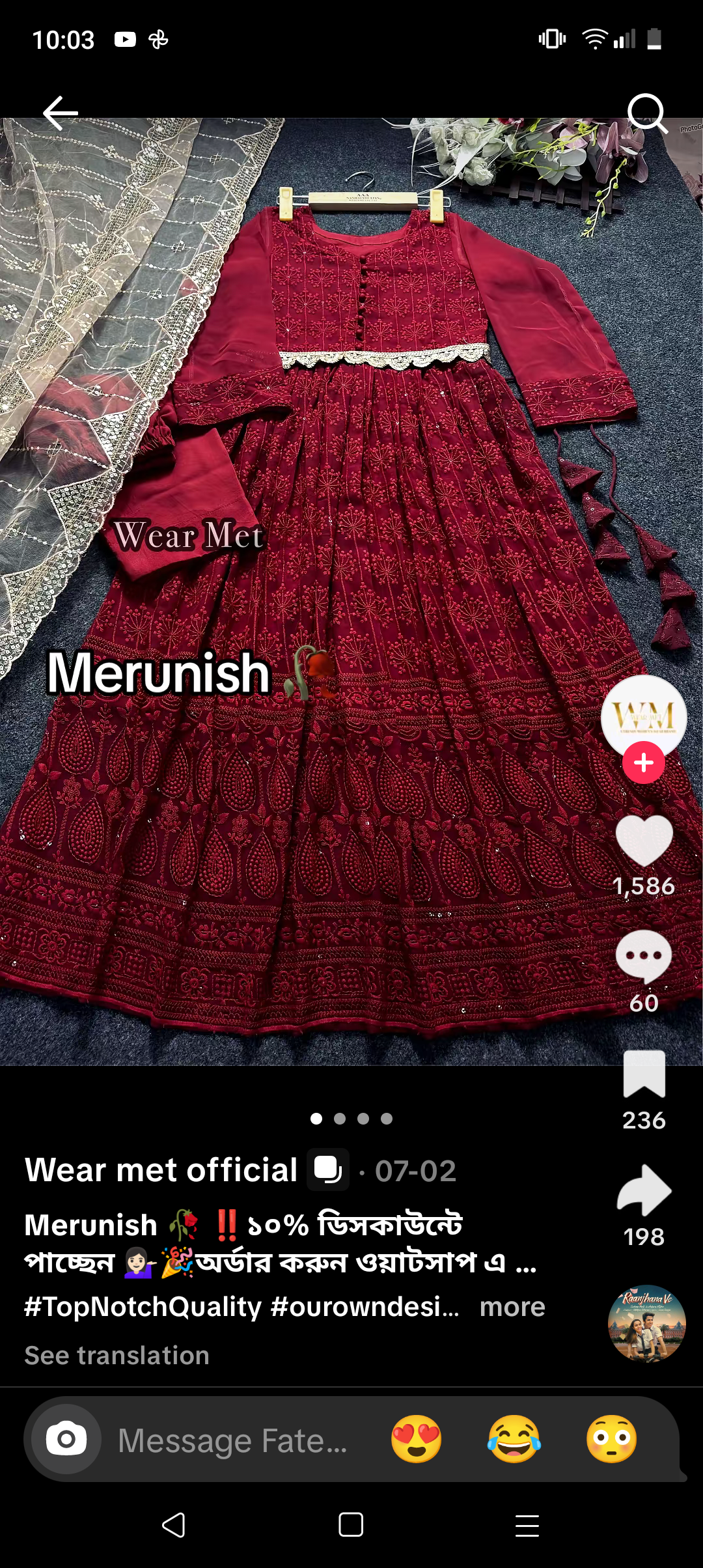Send the laughing tears emoji reaction
703x1568 pixels.
(514, 1439)
